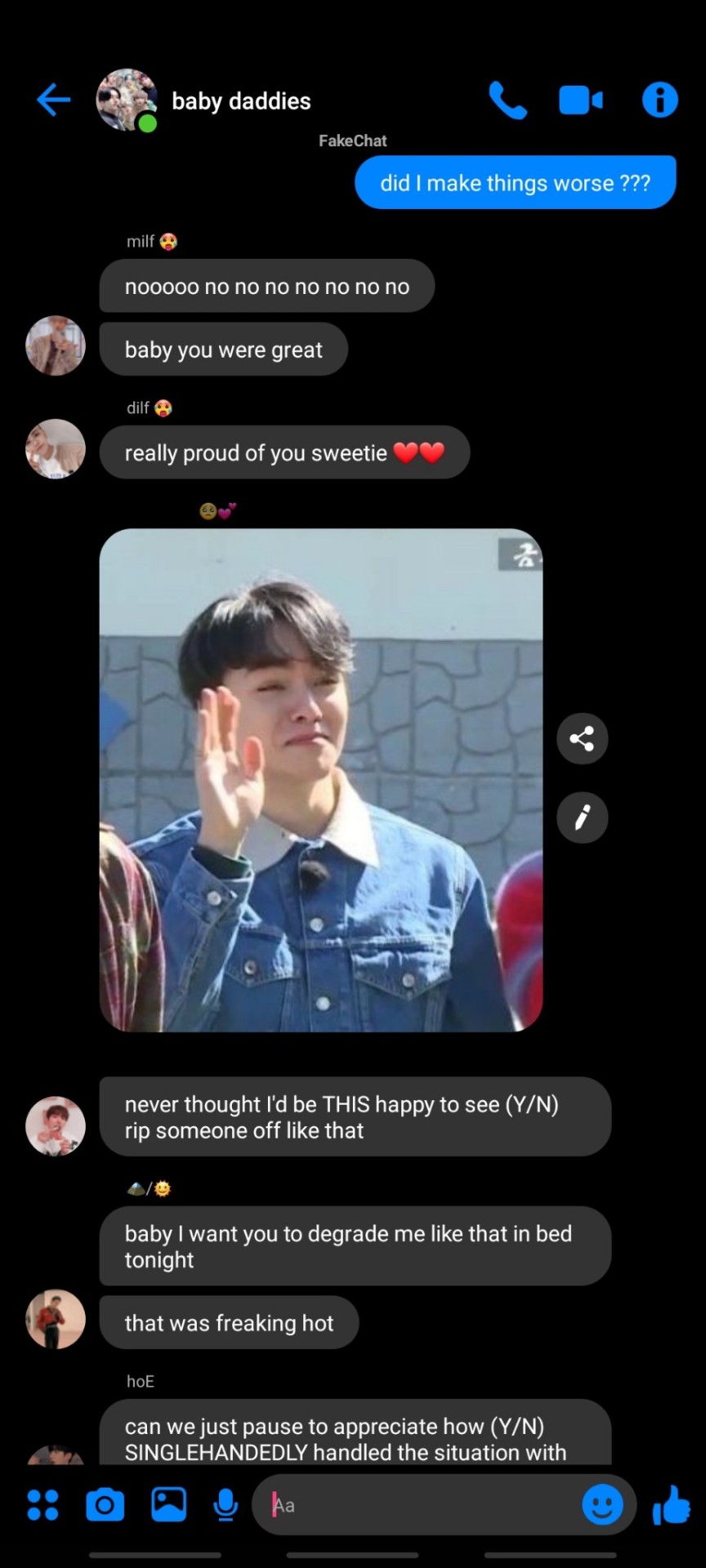Open the baby daddies group avatar
The image size is (706, 1568).
click(127, 100)
